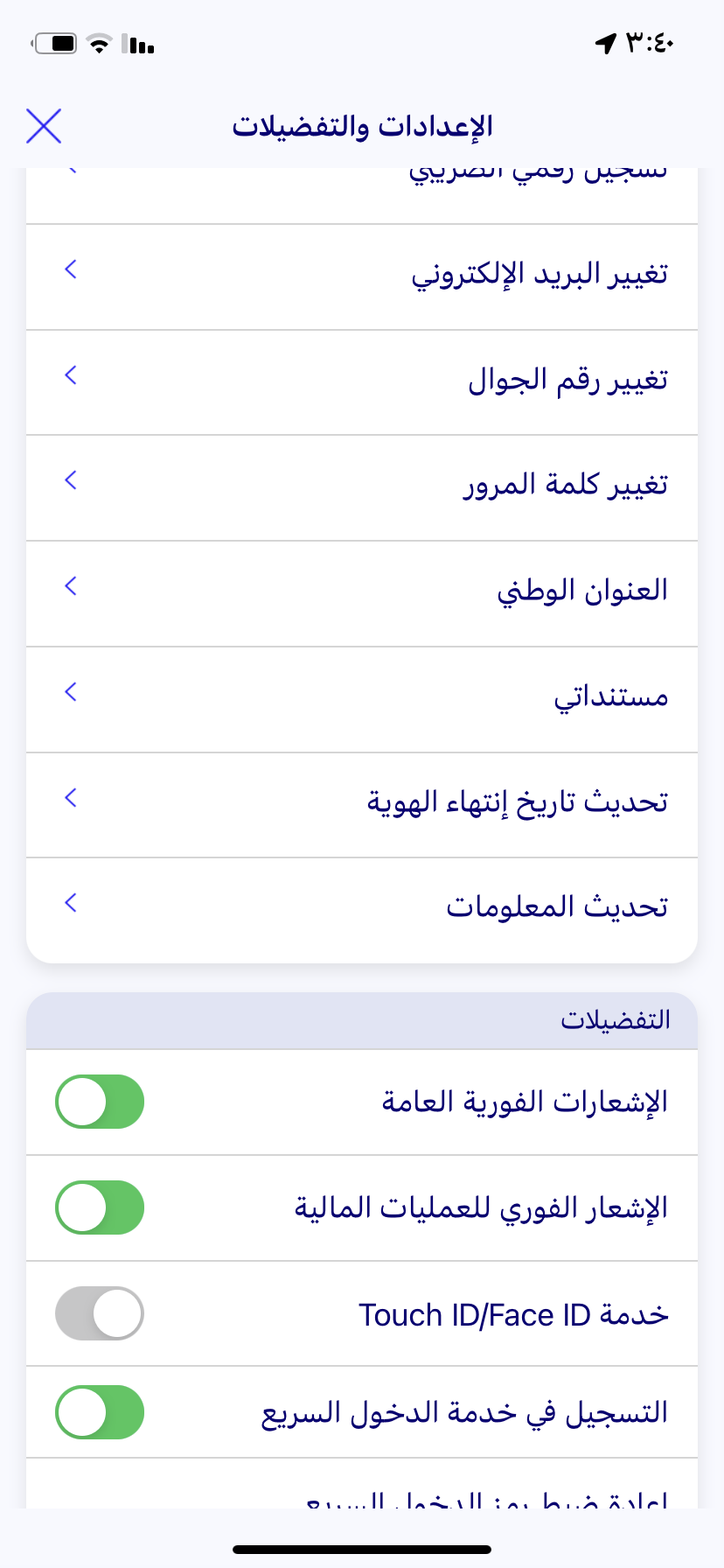Close the settings and preferences screen
This screenshot has height=1568, width=724.
point(44,126)
